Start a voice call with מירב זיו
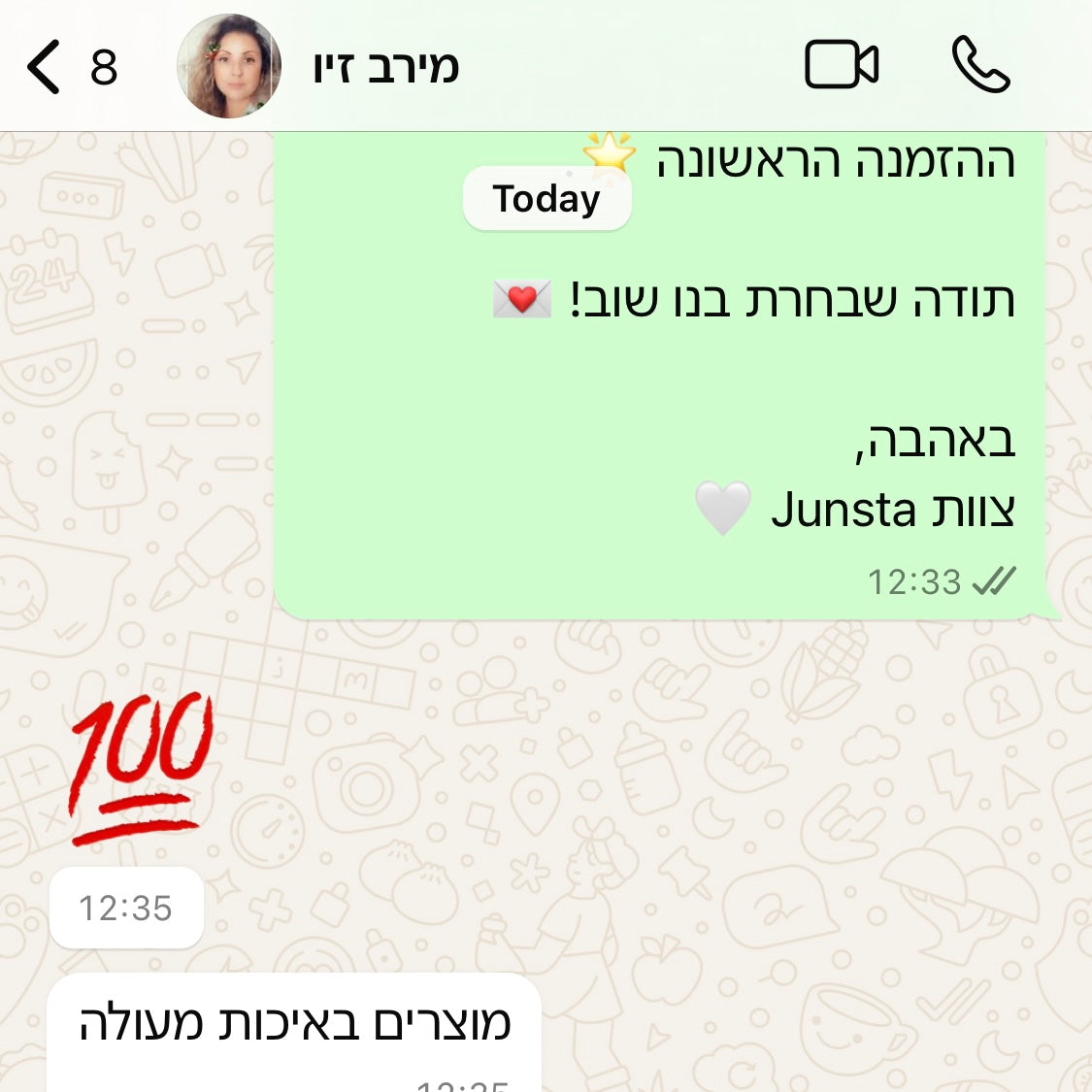The image size is (1092, 1092). (980, 66)
